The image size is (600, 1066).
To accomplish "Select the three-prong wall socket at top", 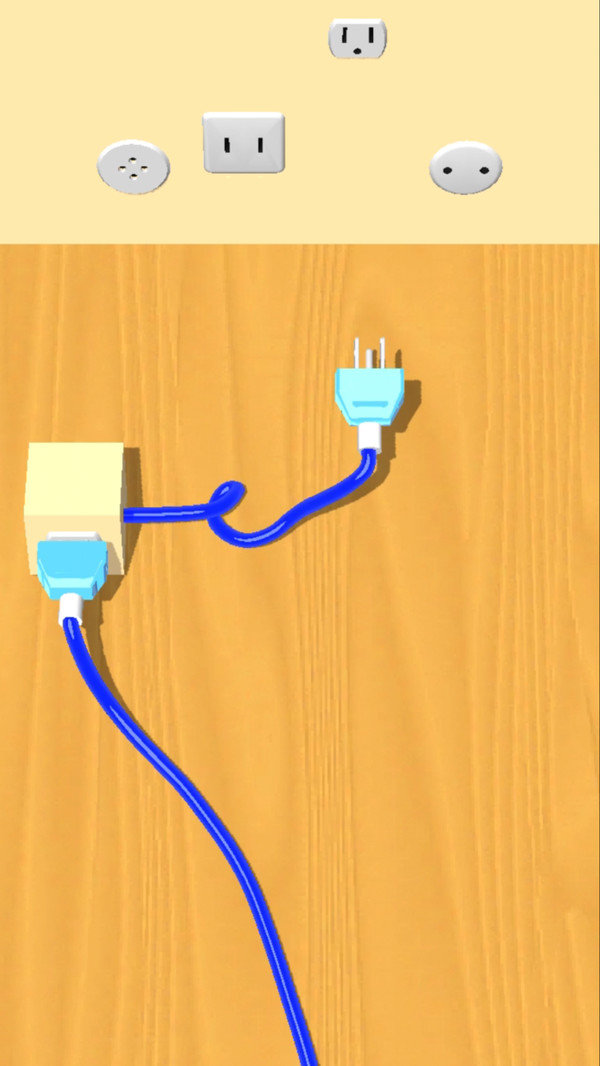I will [357, 39].
